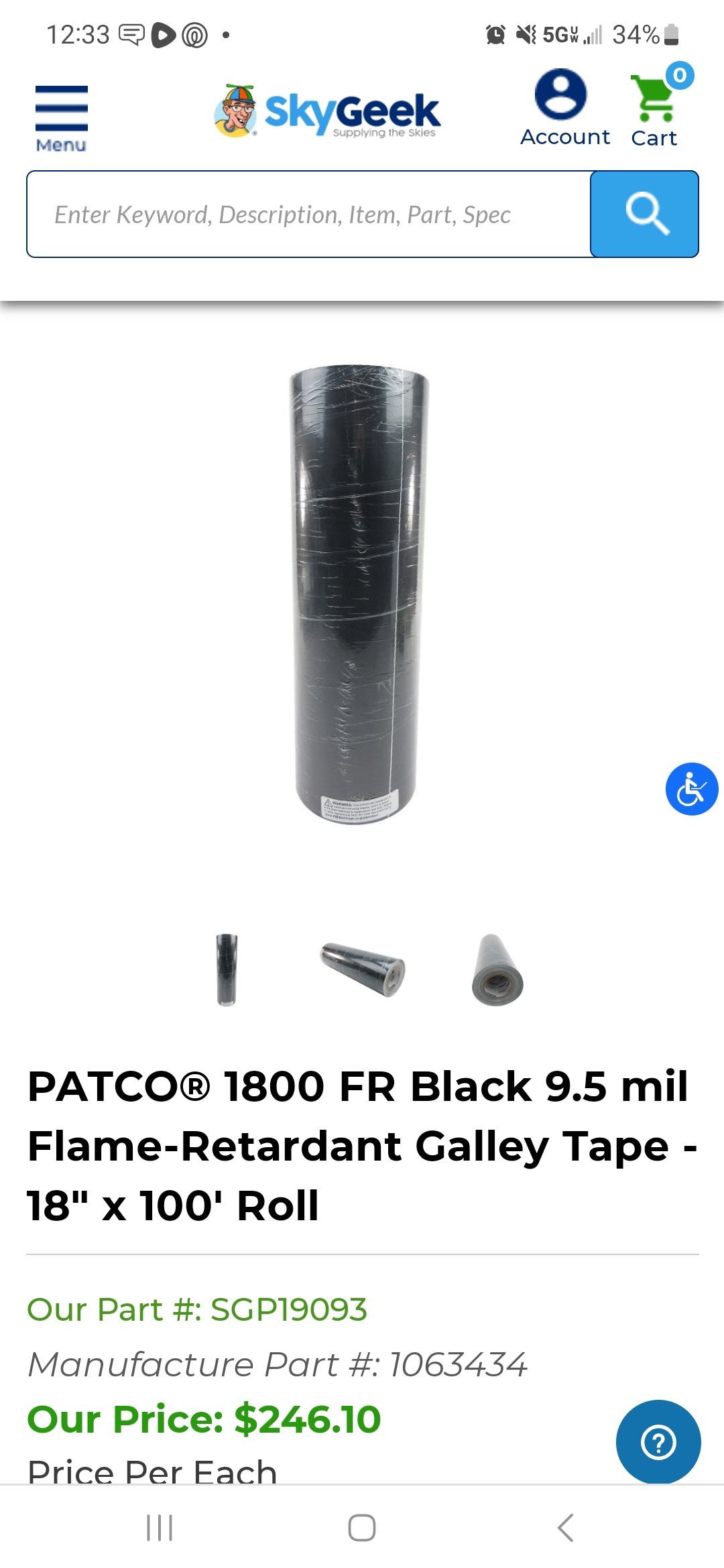
Task: Tap the SkyGeek logo to go home
Action: point(328,113)
